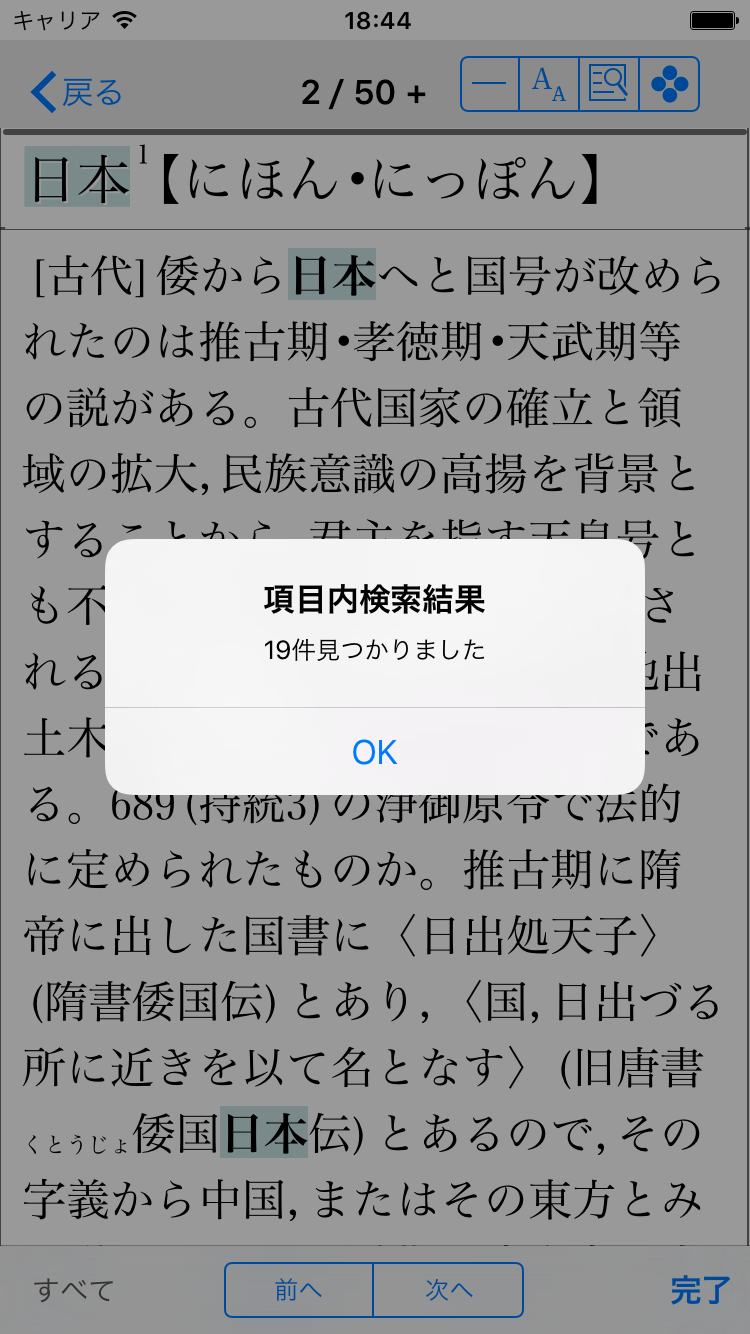Open the in-entry search tool
Image resolution: width=750 pixels, height=1334 pixels.
click(608, 84)
